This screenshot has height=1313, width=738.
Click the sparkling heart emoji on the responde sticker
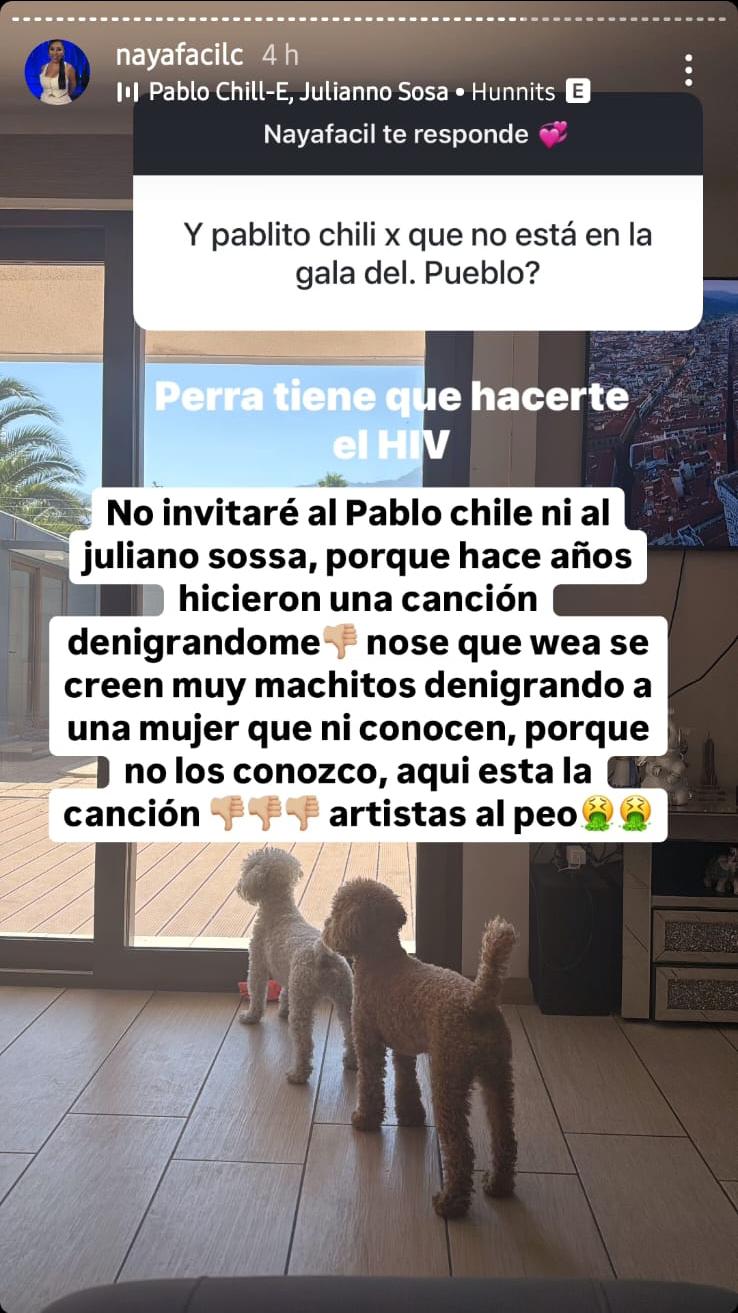(554, 134)
